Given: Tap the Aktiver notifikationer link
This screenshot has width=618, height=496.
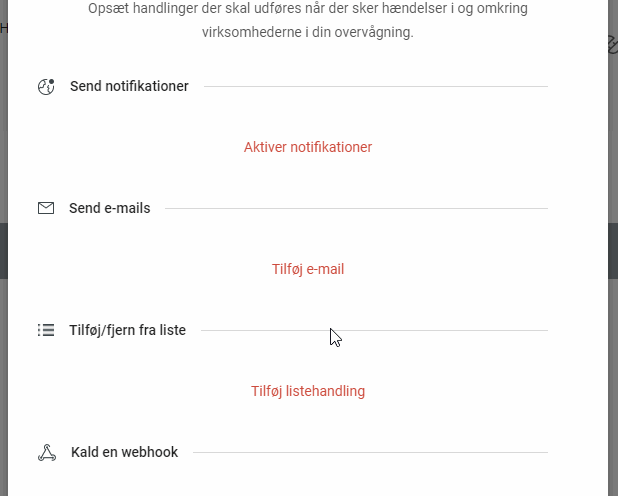Looking at the screenshot, I should tap(308, 147).
